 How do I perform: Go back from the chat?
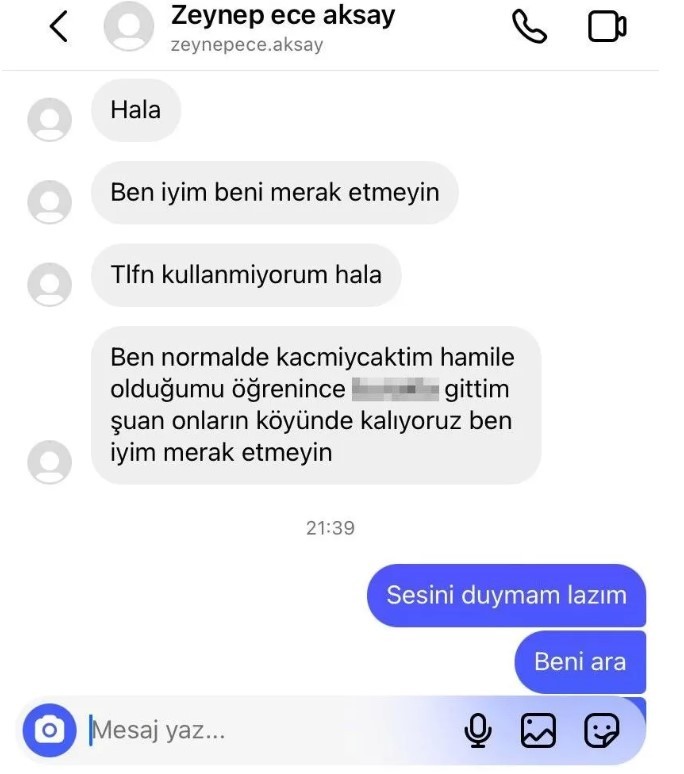click(x=59, y=28)
